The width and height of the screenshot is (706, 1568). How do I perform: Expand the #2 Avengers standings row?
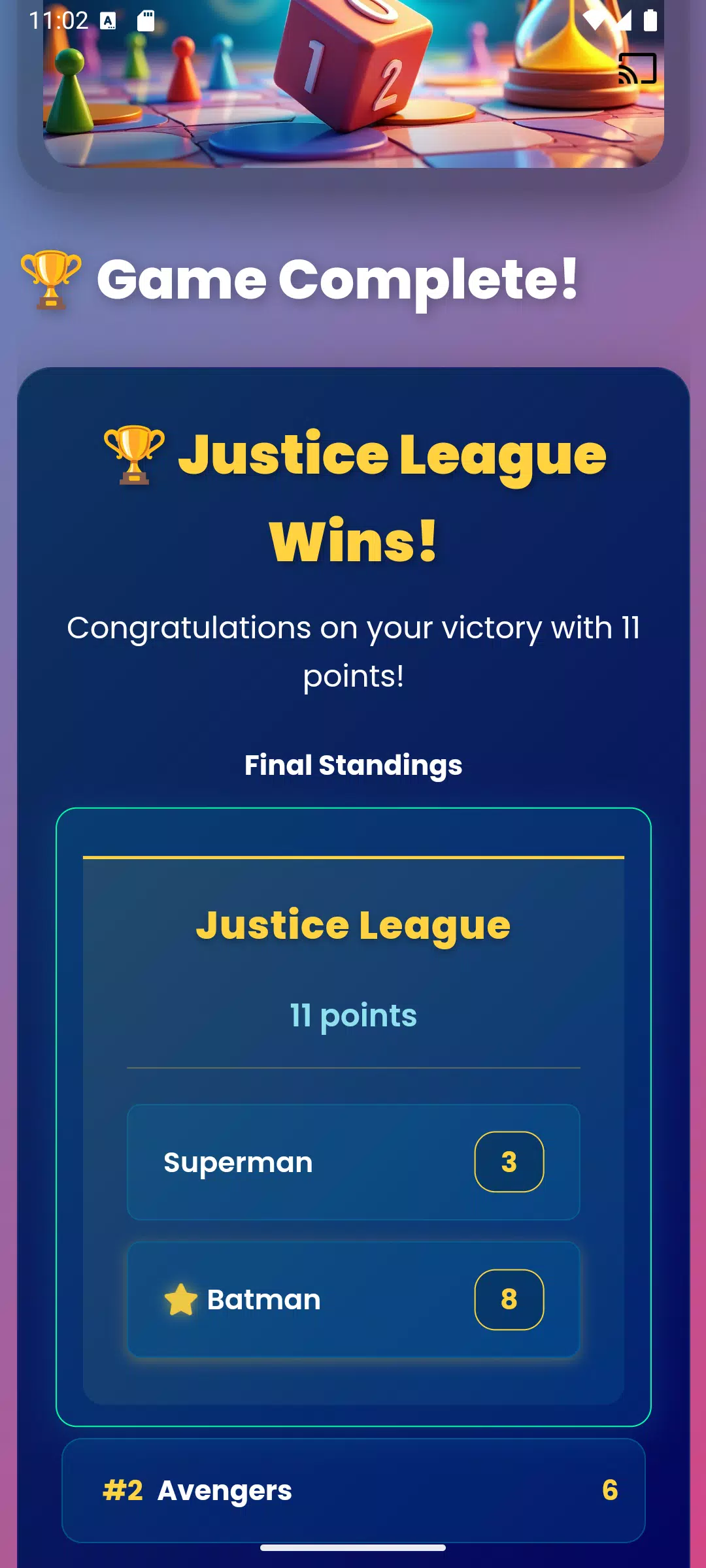click(353, 1492)
